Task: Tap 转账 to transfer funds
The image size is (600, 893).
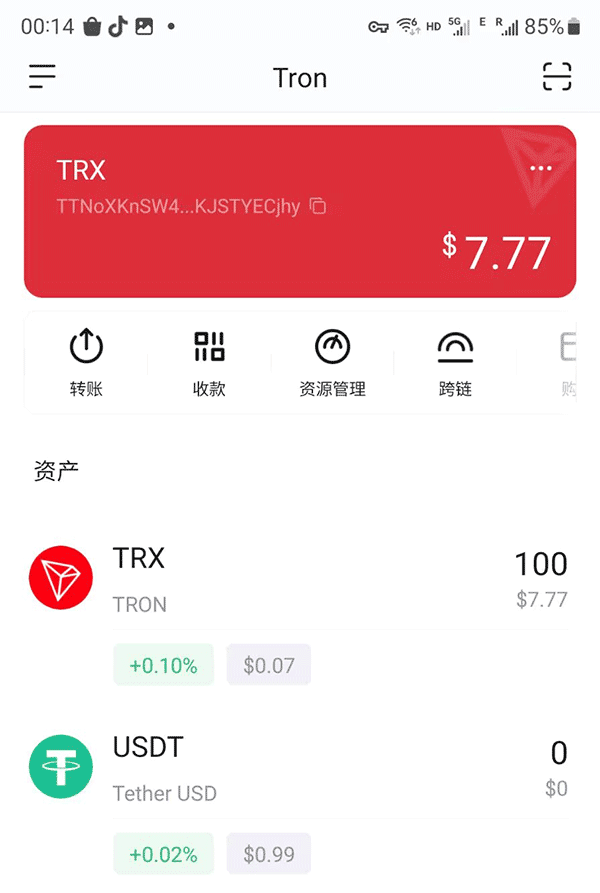Action: (x=86, y=363)
